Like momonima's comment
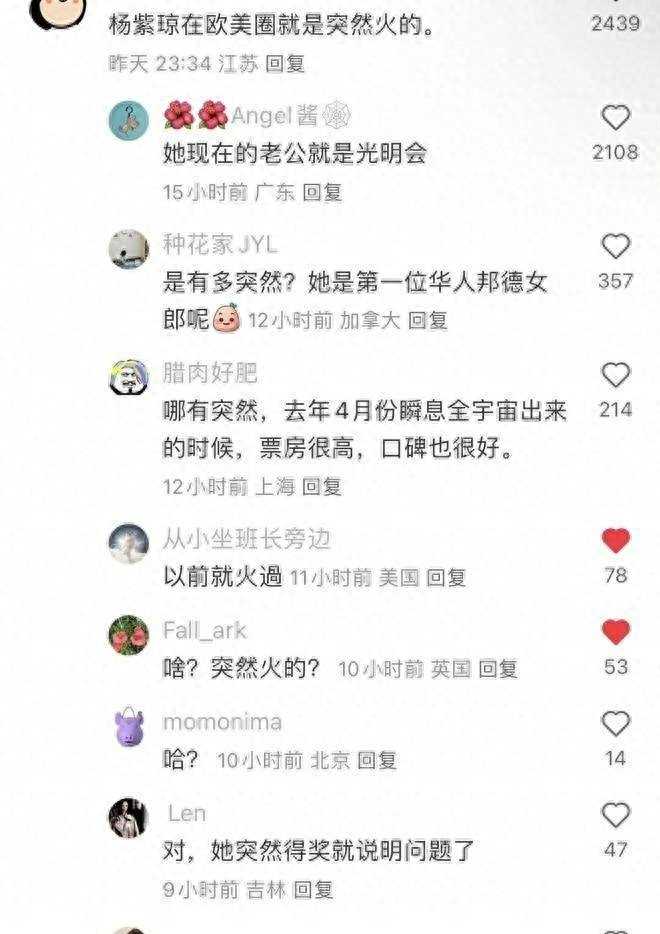The image size is (660, 934). pyautogui.click(x=616, y=723)
